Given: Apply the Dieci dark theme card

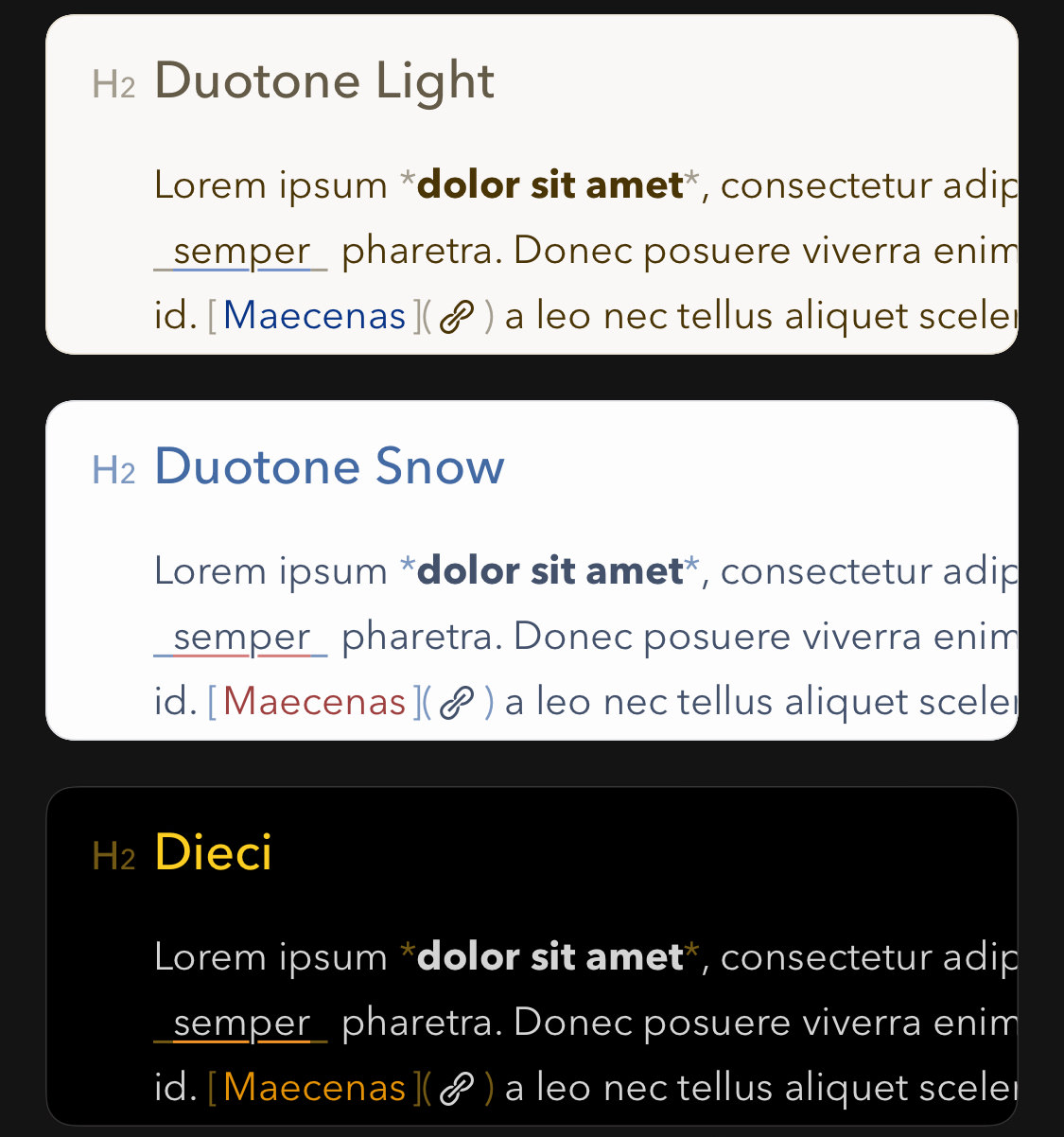Looking at the screenshot, I should (532, 956).
